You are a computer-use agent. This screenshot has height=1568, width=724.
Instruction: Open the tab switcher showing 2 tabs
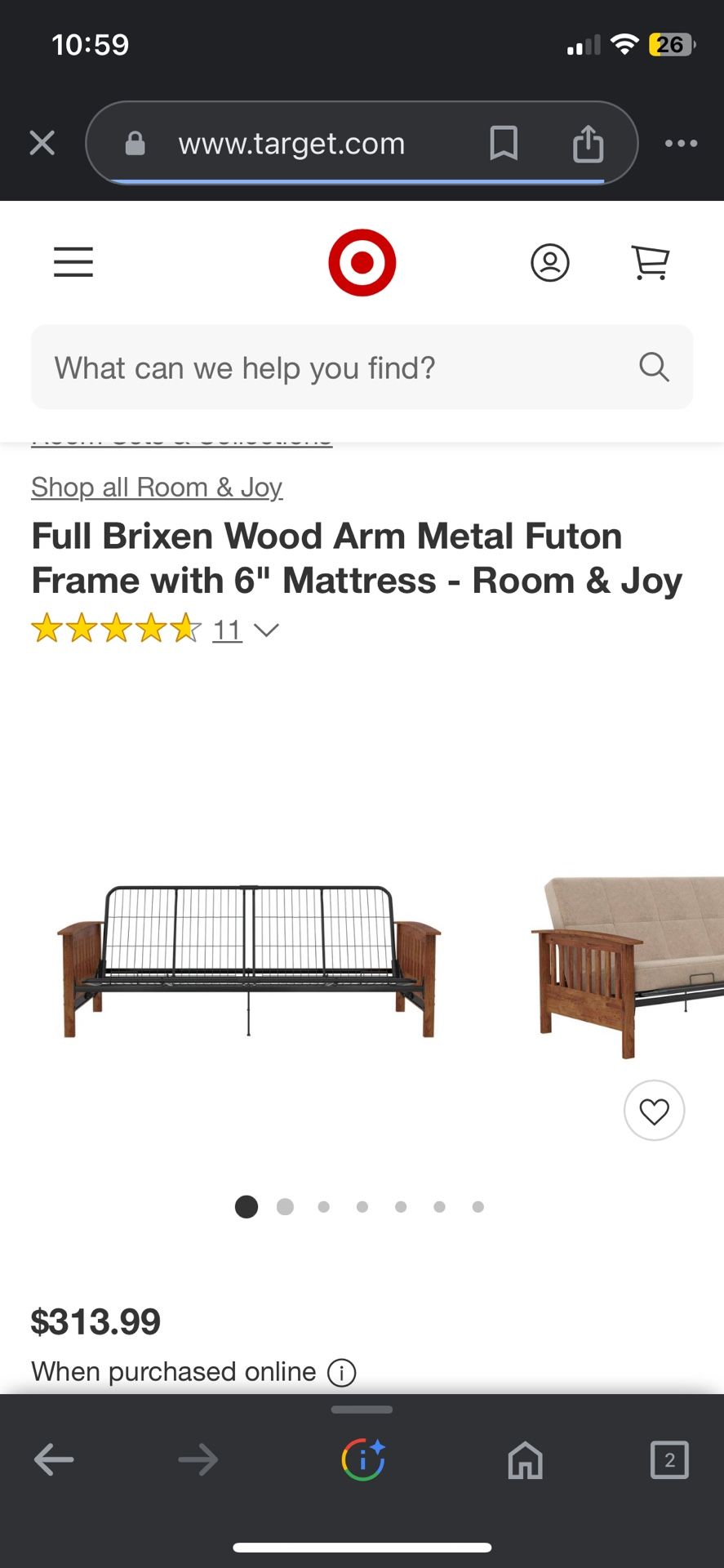tap(669, 1460)
